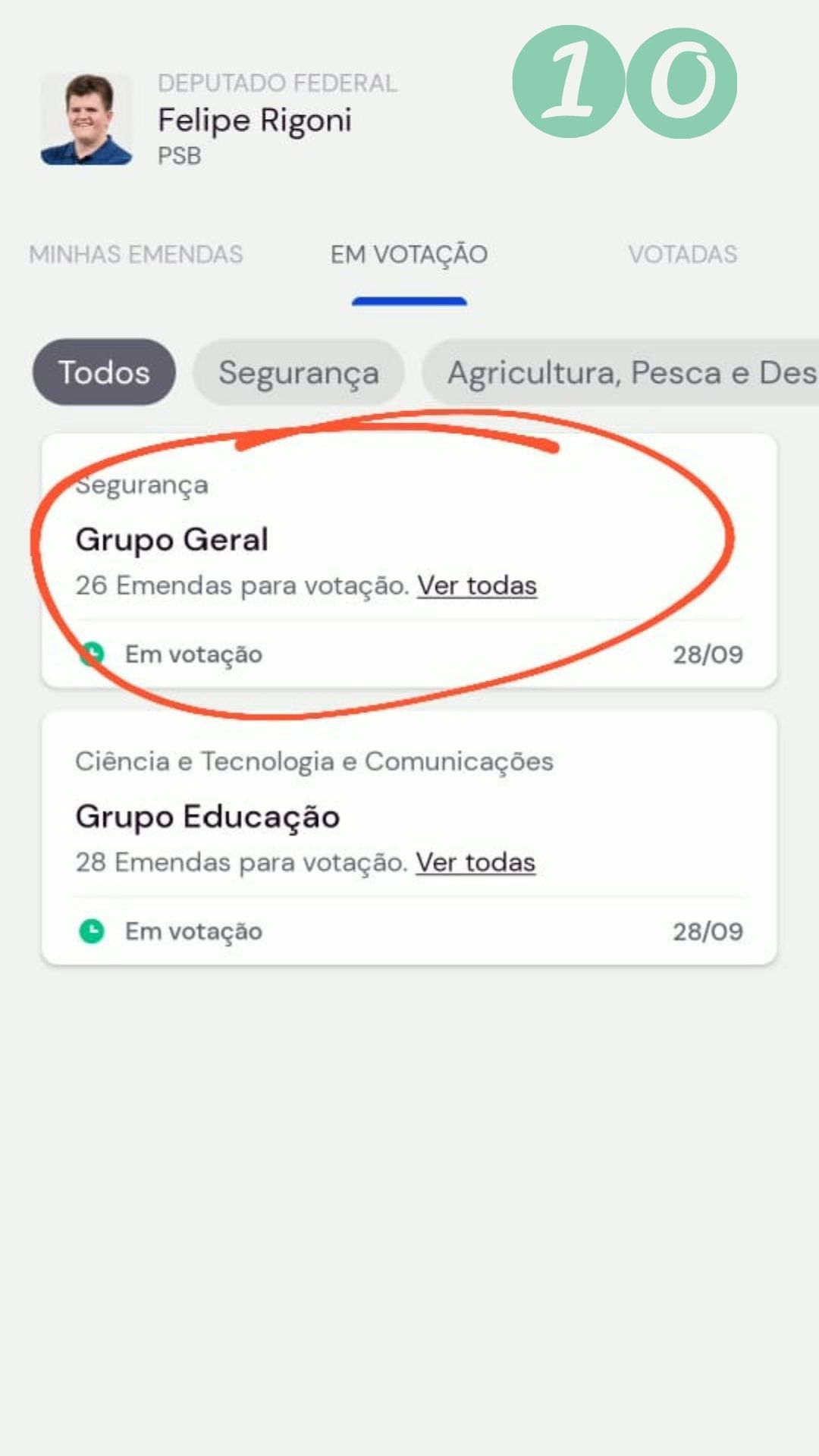Tap Ver todas for the 28 Emendas

tap(475, 862)
